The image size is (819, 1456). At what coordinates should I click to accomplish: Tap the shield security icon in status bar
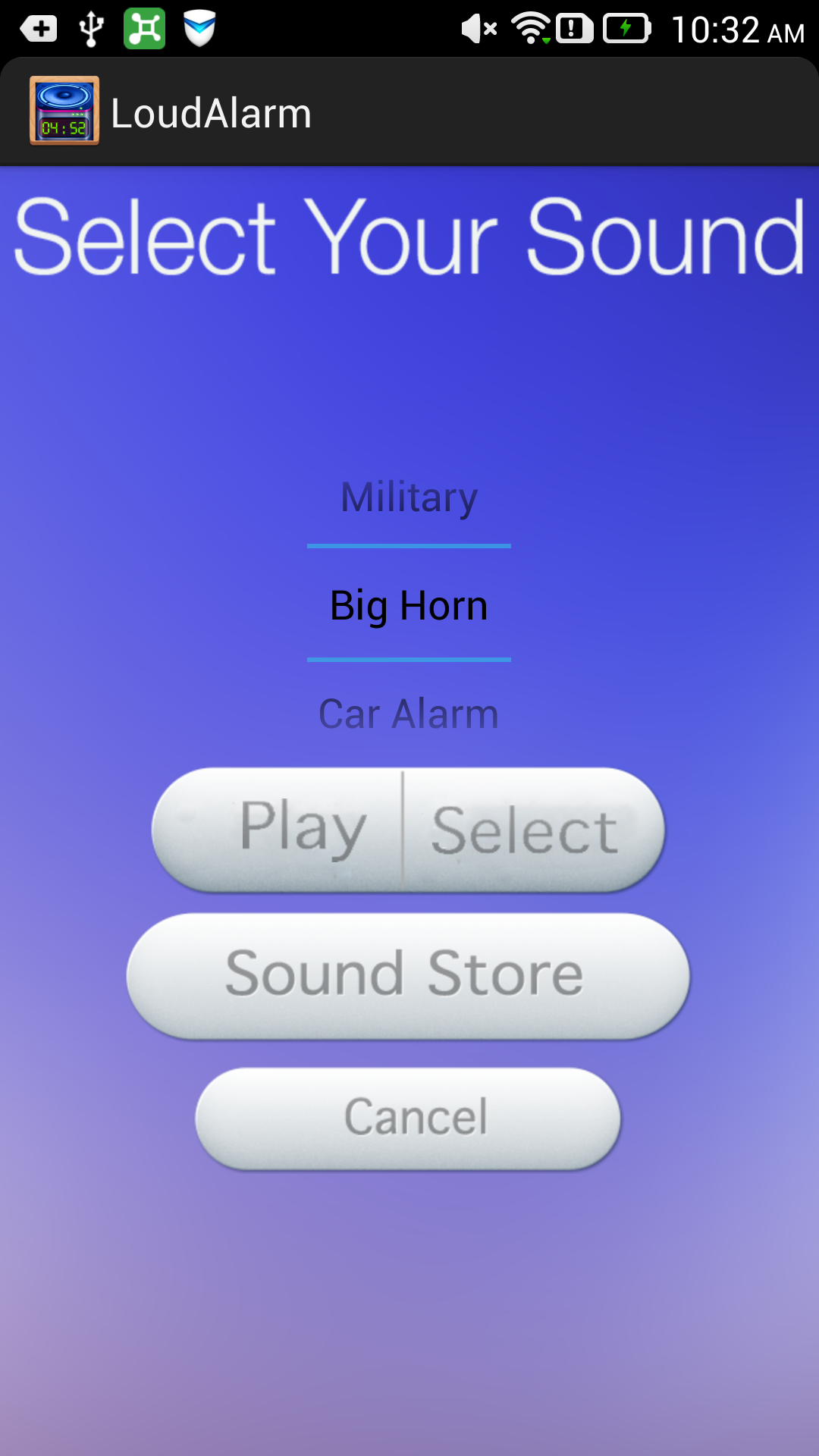(x=199, y=29)
